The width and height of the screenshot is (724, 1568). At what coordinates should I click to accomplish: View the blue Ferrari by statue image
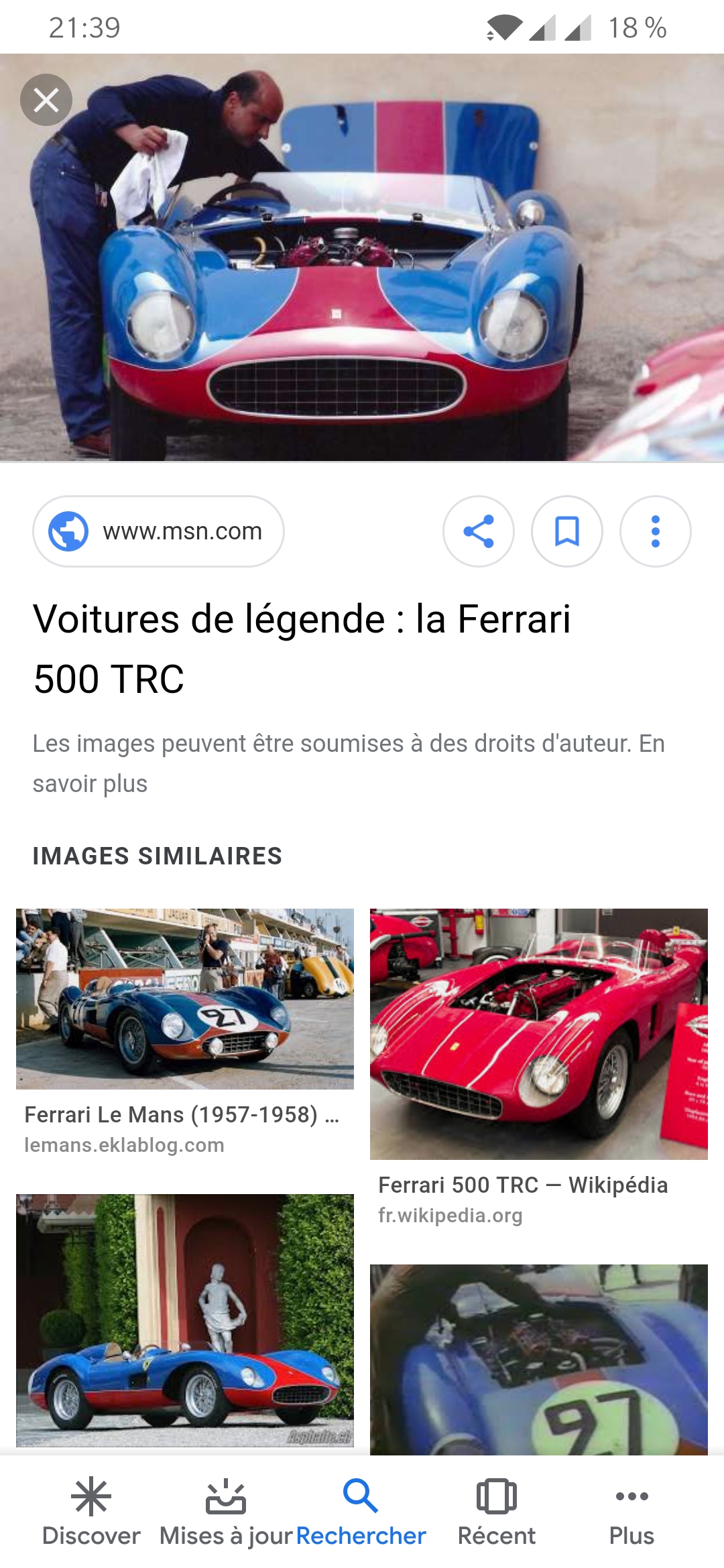184,1320
